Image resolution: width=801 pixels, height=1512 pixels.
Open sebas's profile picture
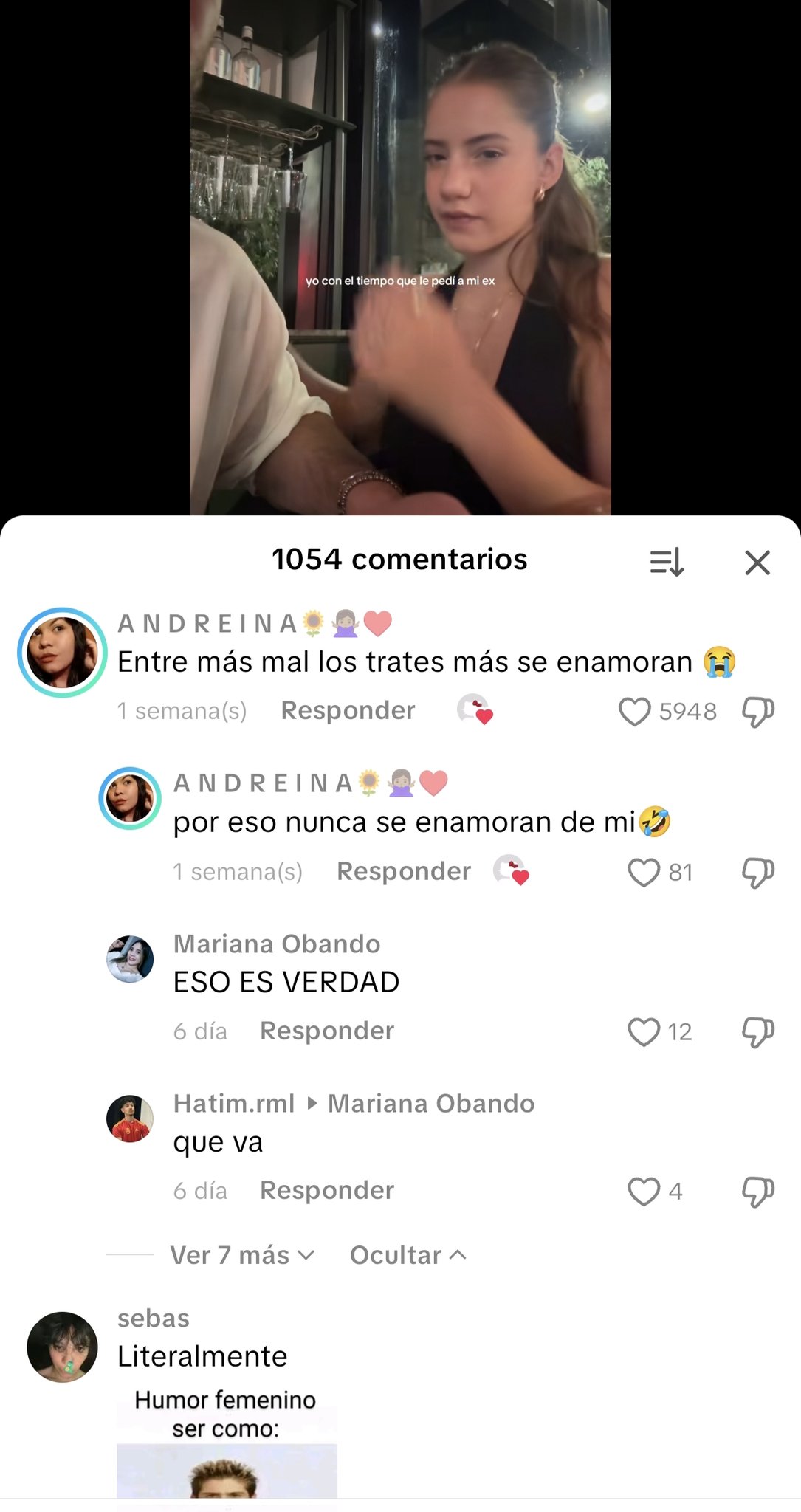(62, 1347)
